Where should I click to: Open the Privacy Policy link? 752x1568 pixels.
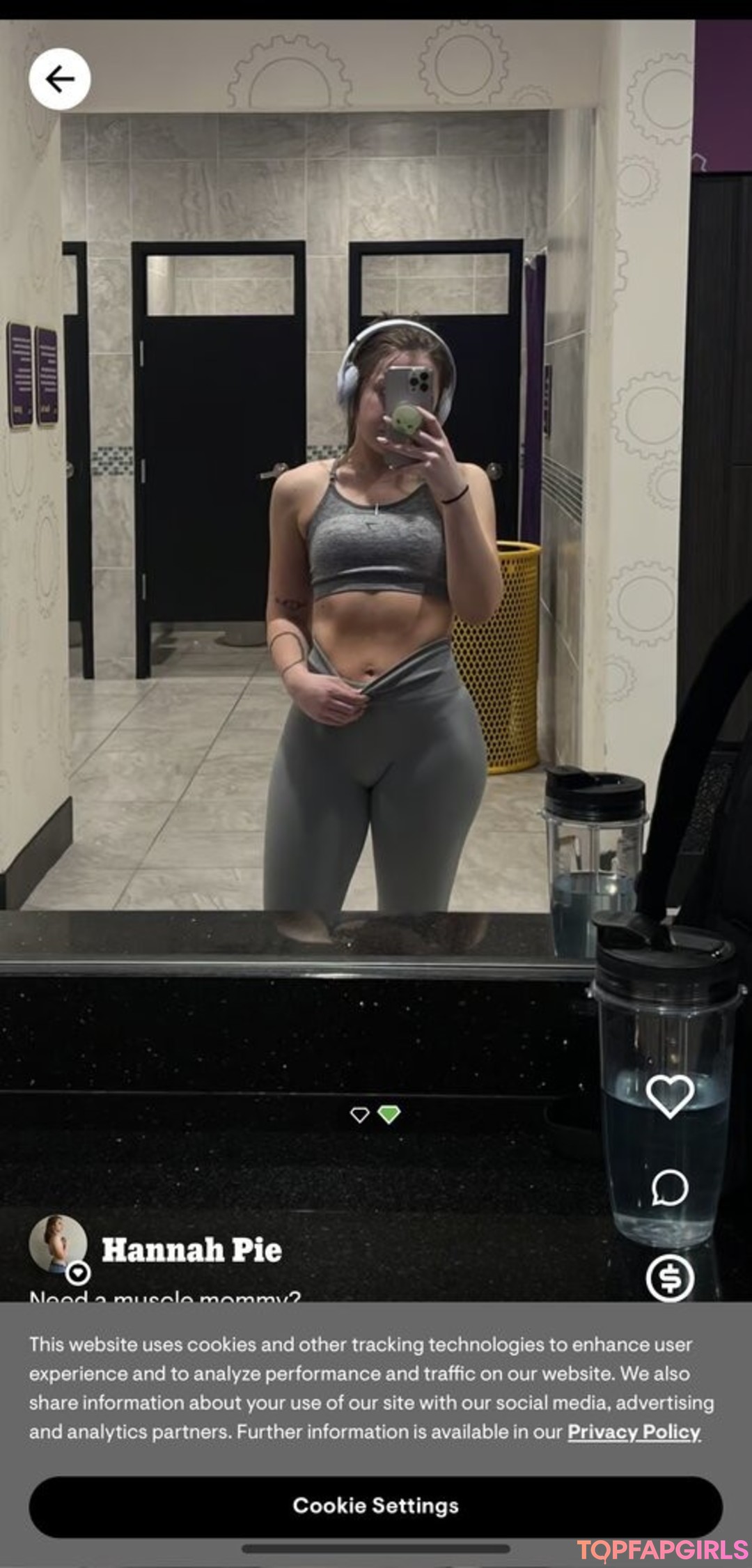click(634, 1432)
